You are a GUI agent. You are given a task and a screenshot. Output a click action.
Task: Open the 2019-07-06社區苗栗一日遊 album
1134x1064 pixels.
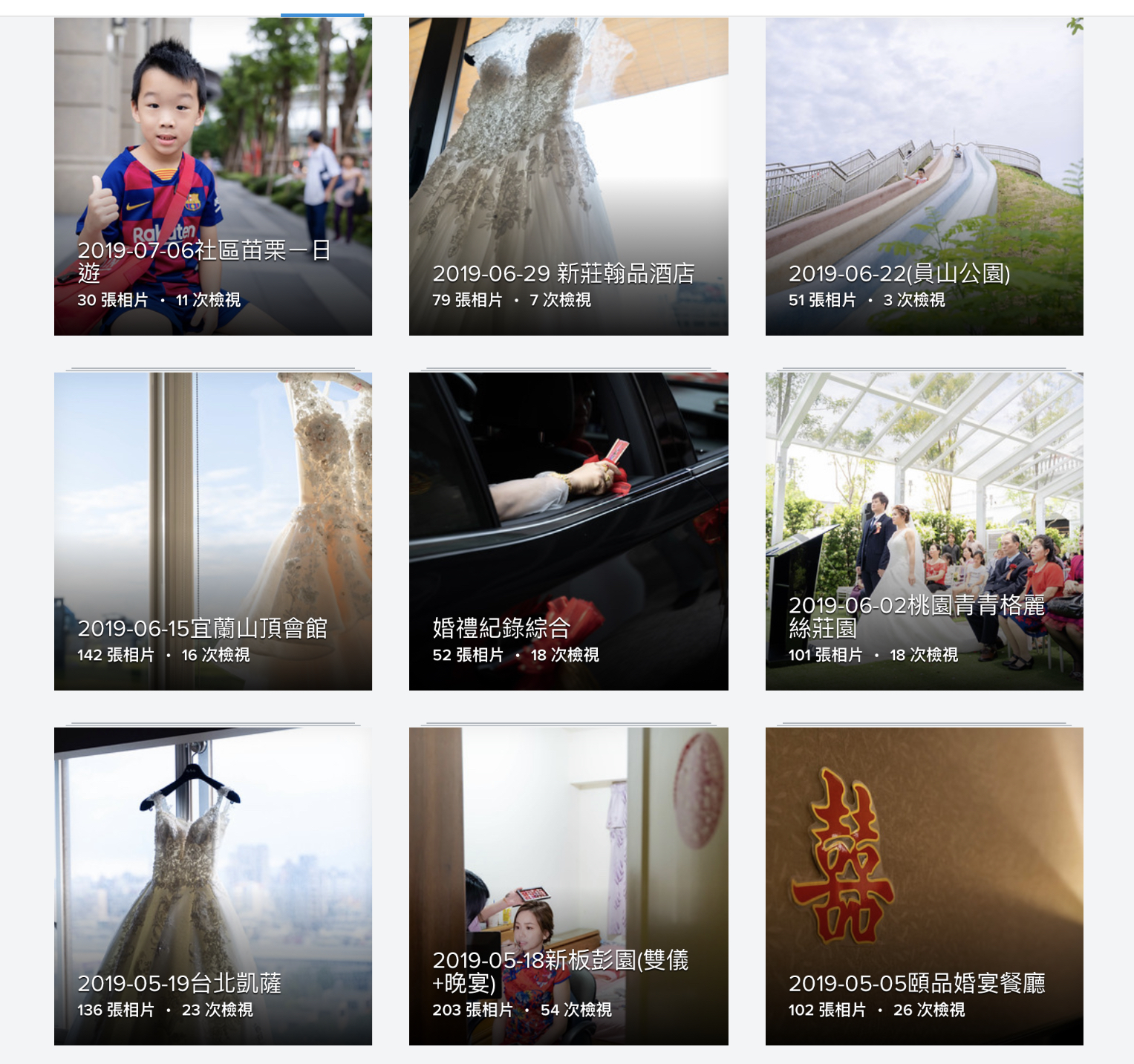213,177
